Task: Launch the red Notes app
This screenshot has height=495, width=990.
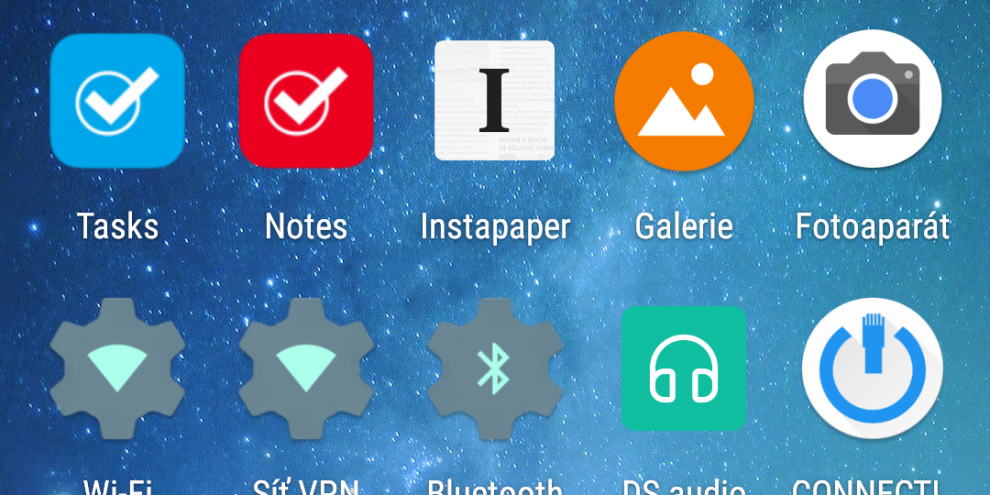Action: [306, 100]
